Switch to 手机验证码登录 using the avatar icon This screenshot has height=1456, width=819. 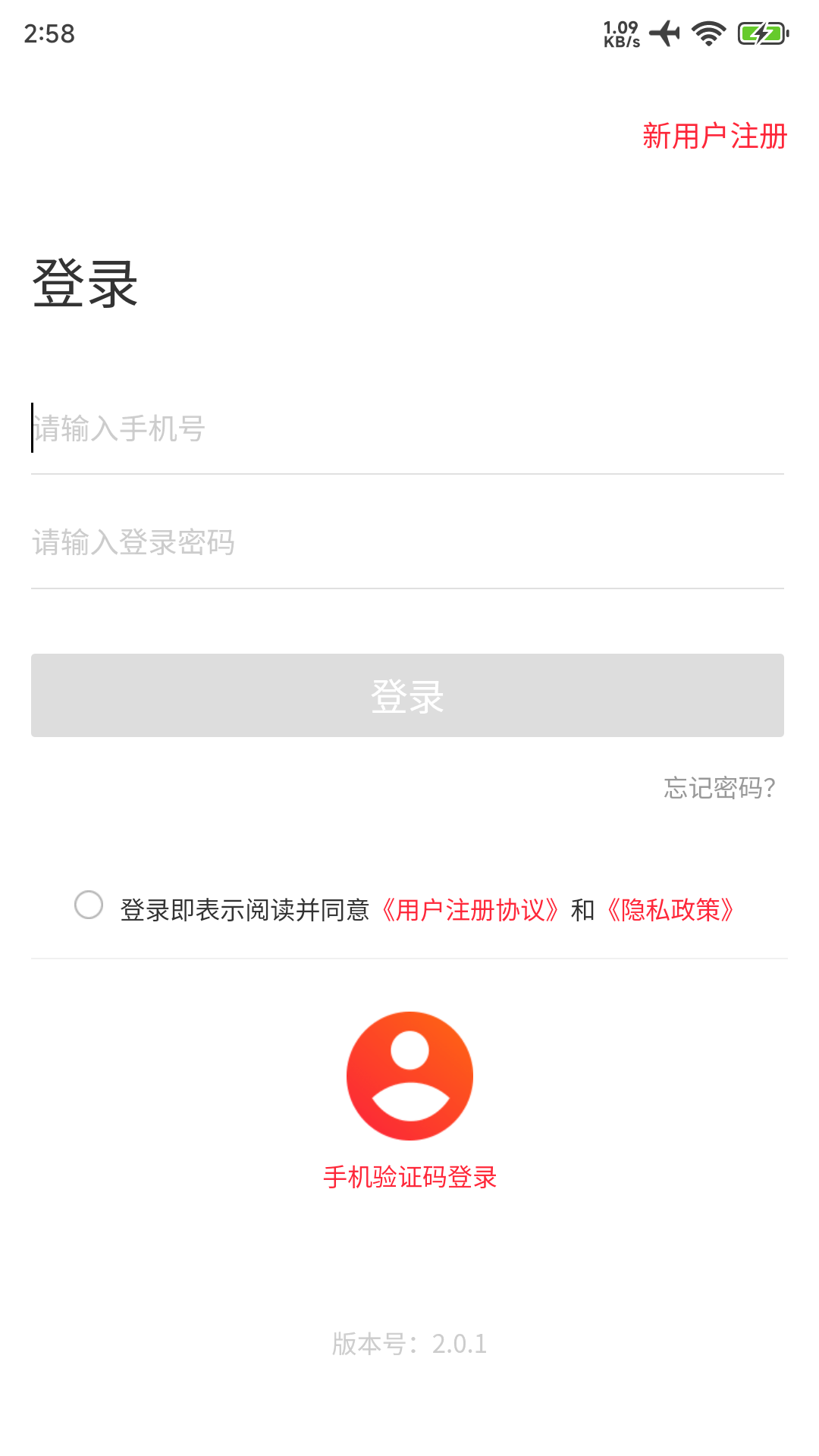click(409, 1075)
